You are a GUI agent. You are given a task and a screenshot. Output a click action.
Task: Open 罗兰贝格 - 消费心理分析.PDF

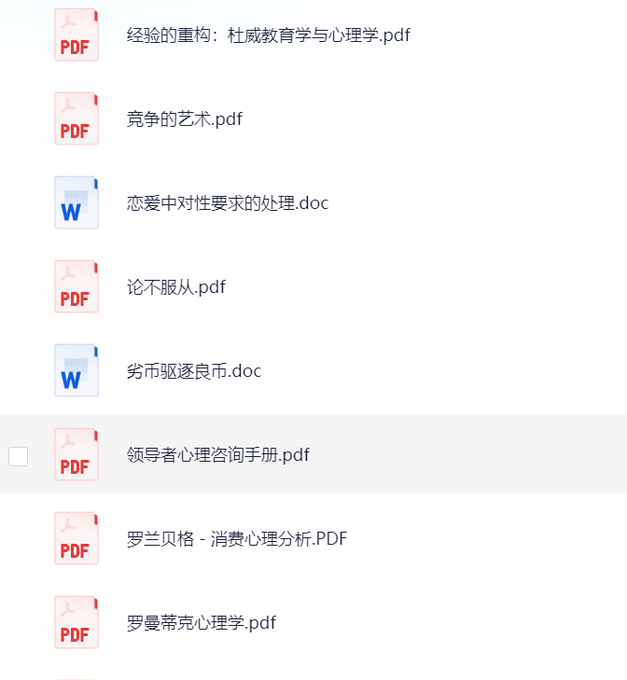[x=237, y=539]
